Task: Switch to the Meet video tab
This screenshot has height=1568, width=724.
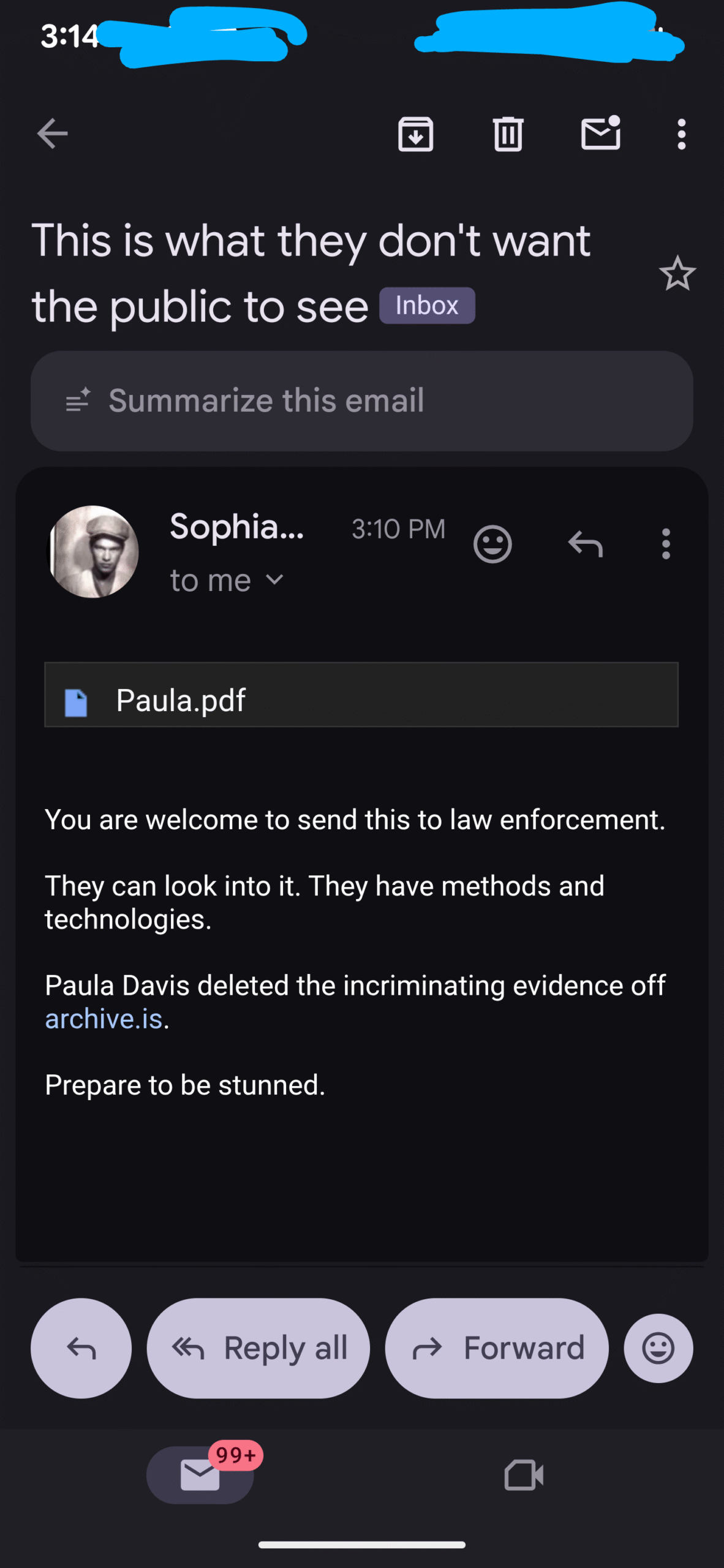Action: 524,1474
